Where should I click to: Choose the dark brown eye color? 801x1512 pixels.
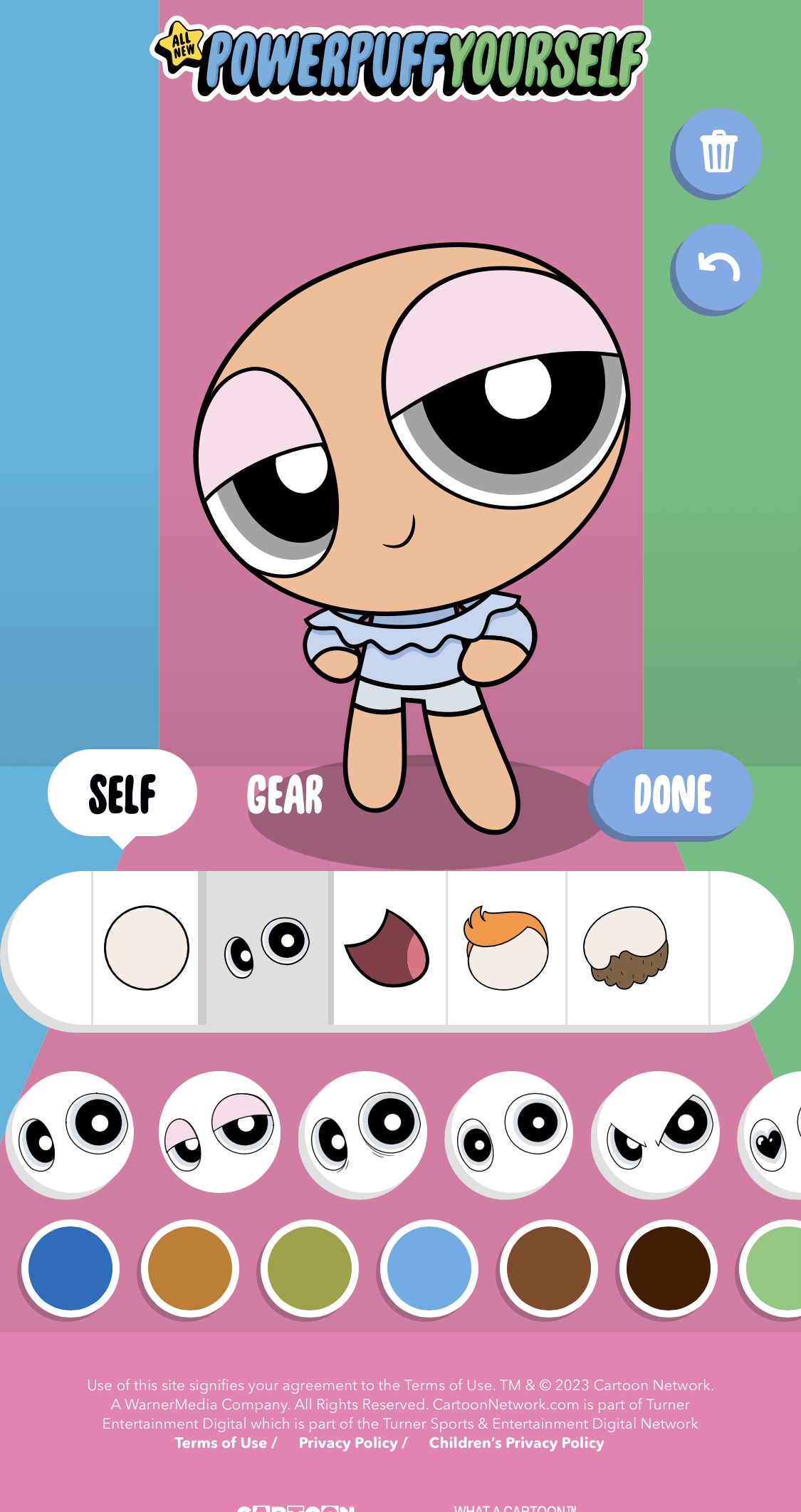tap(669, 1268)
